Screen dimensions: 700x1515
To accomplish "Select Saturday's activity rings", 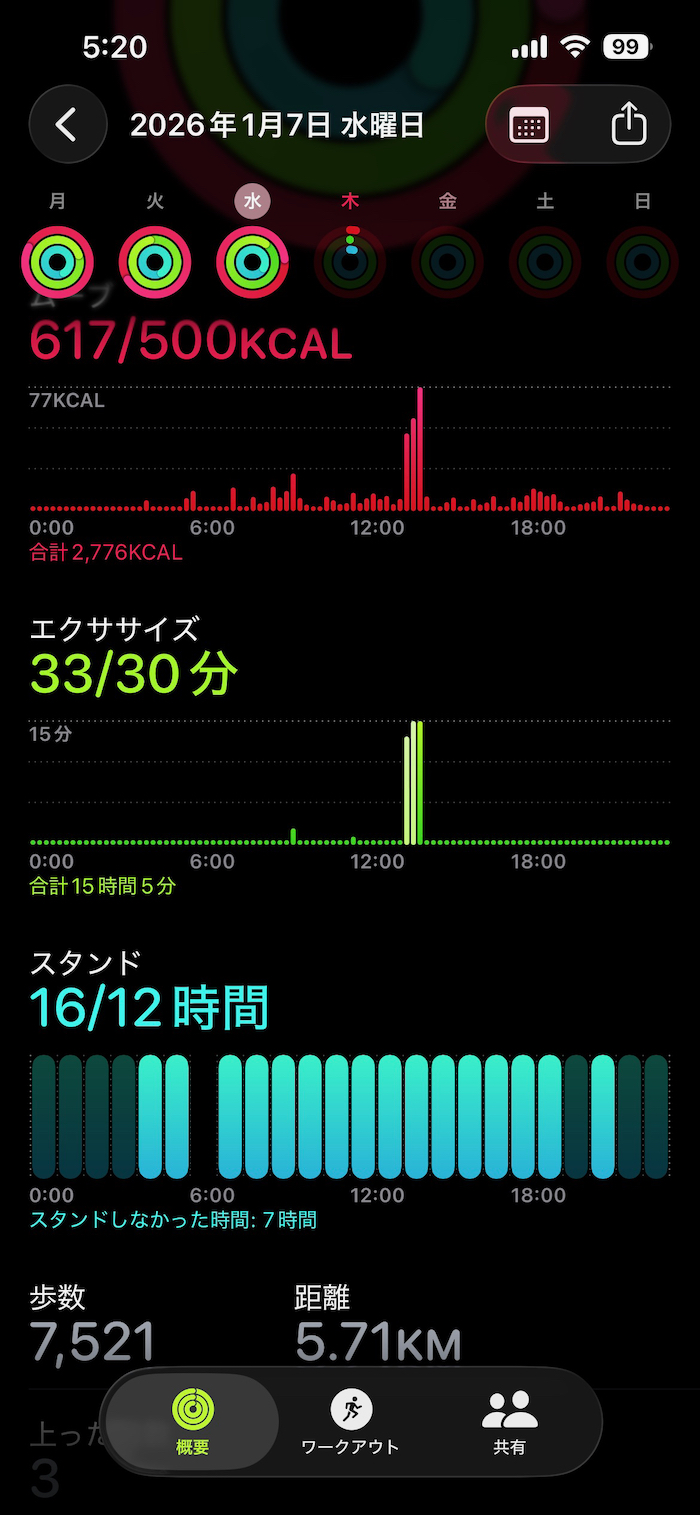I will [545, 262].
